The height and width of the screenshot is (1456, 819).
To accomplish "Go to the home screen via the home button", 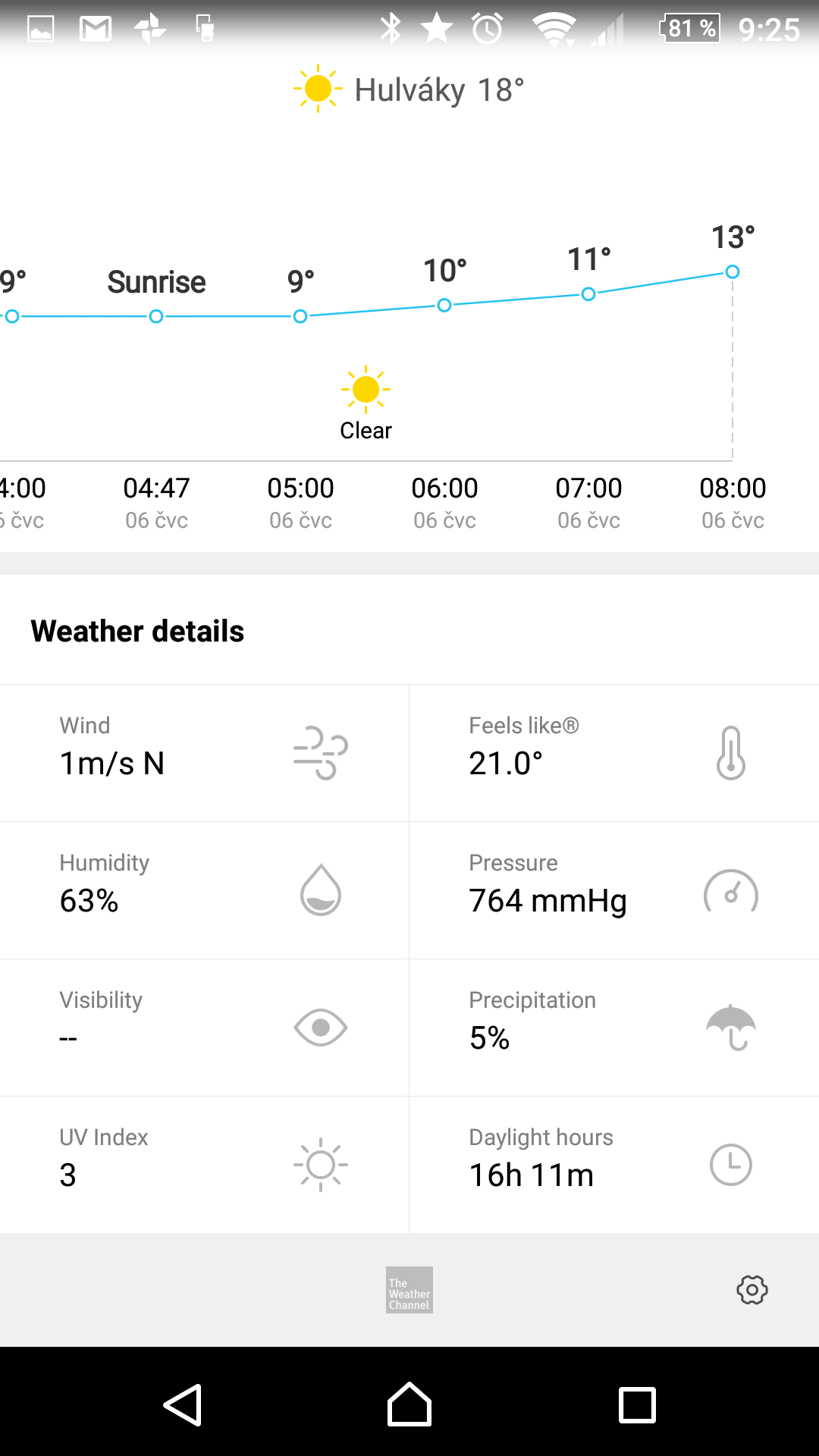I will [x=409, y=1405].
